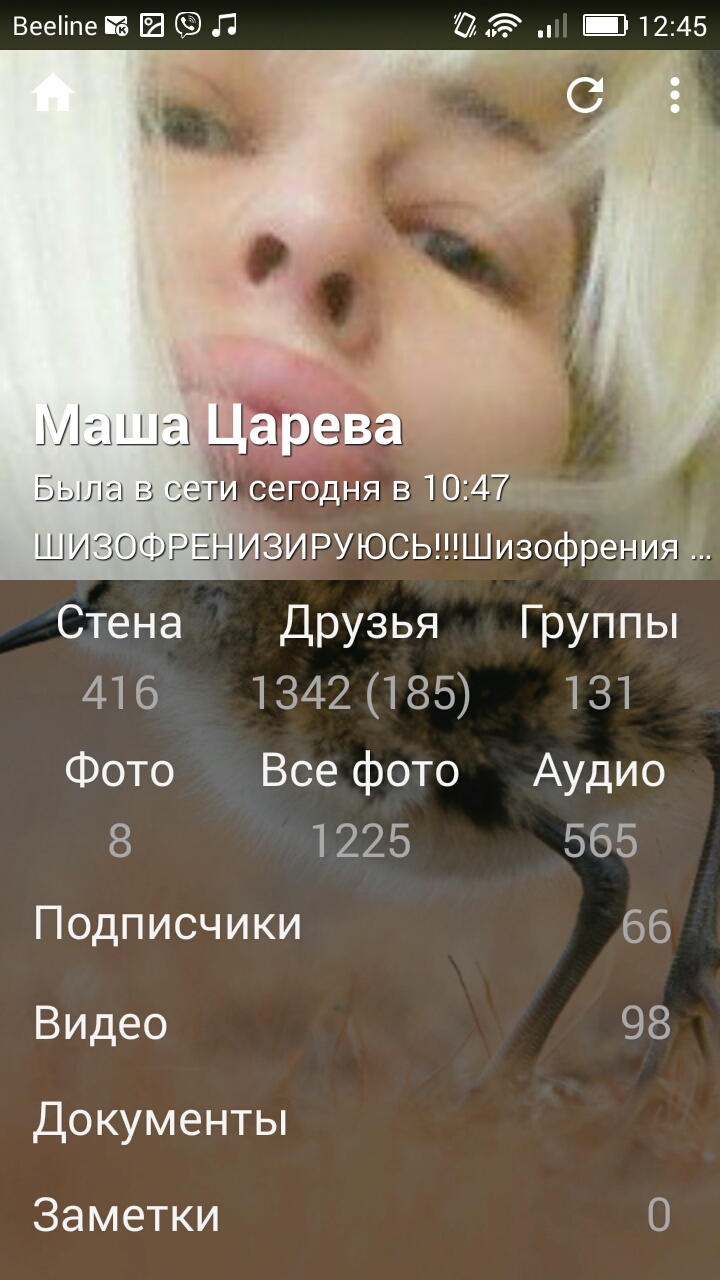Image resolution: width=720 pixels, height=1280 pixels.
Task: Open the Видео row
Action: (x=360, y=1022)
